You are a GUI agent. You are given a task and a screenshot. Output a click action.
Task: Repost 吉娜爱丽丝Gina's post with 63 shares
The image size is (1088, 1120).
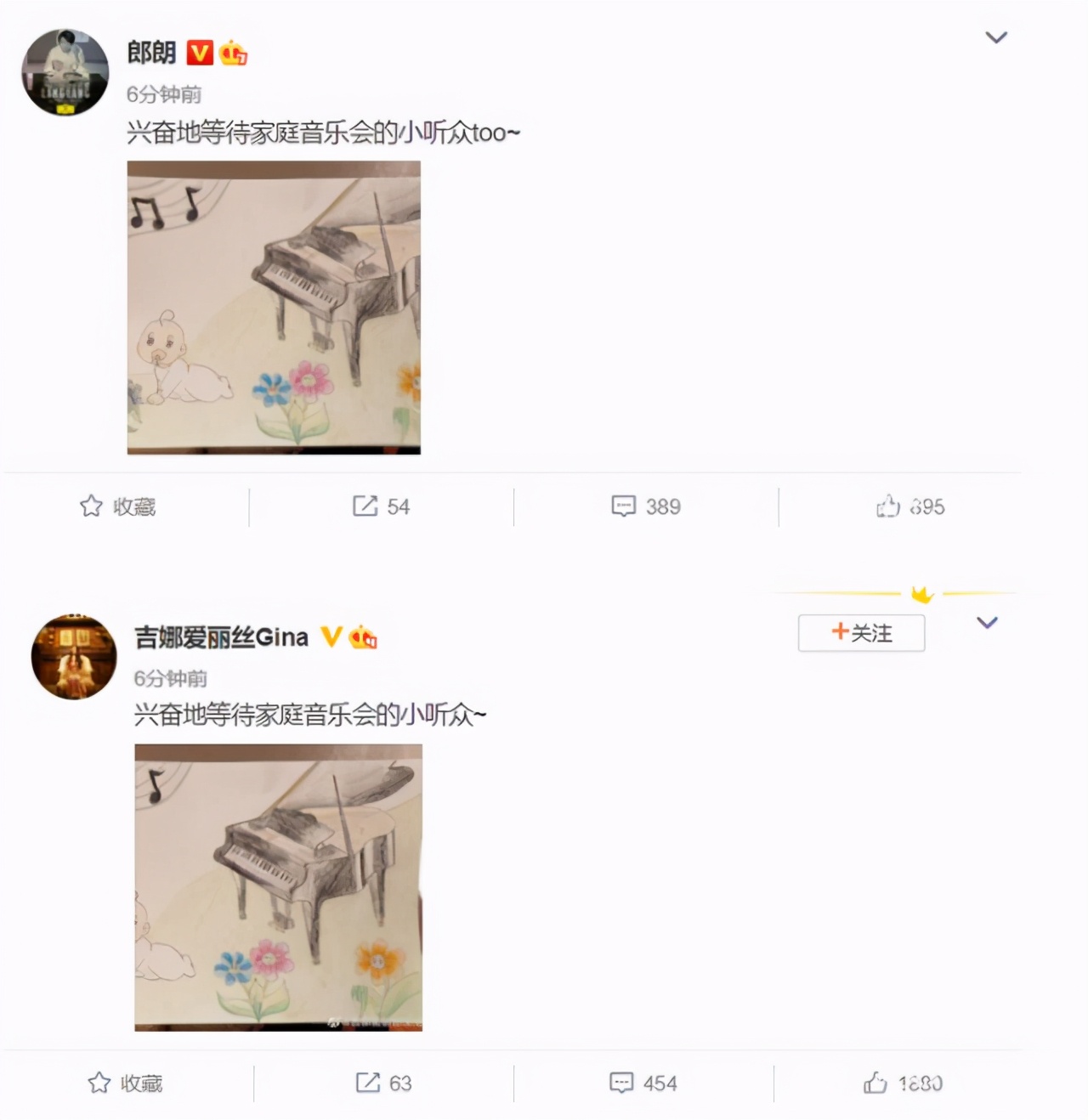click(x=383, y=1083)
